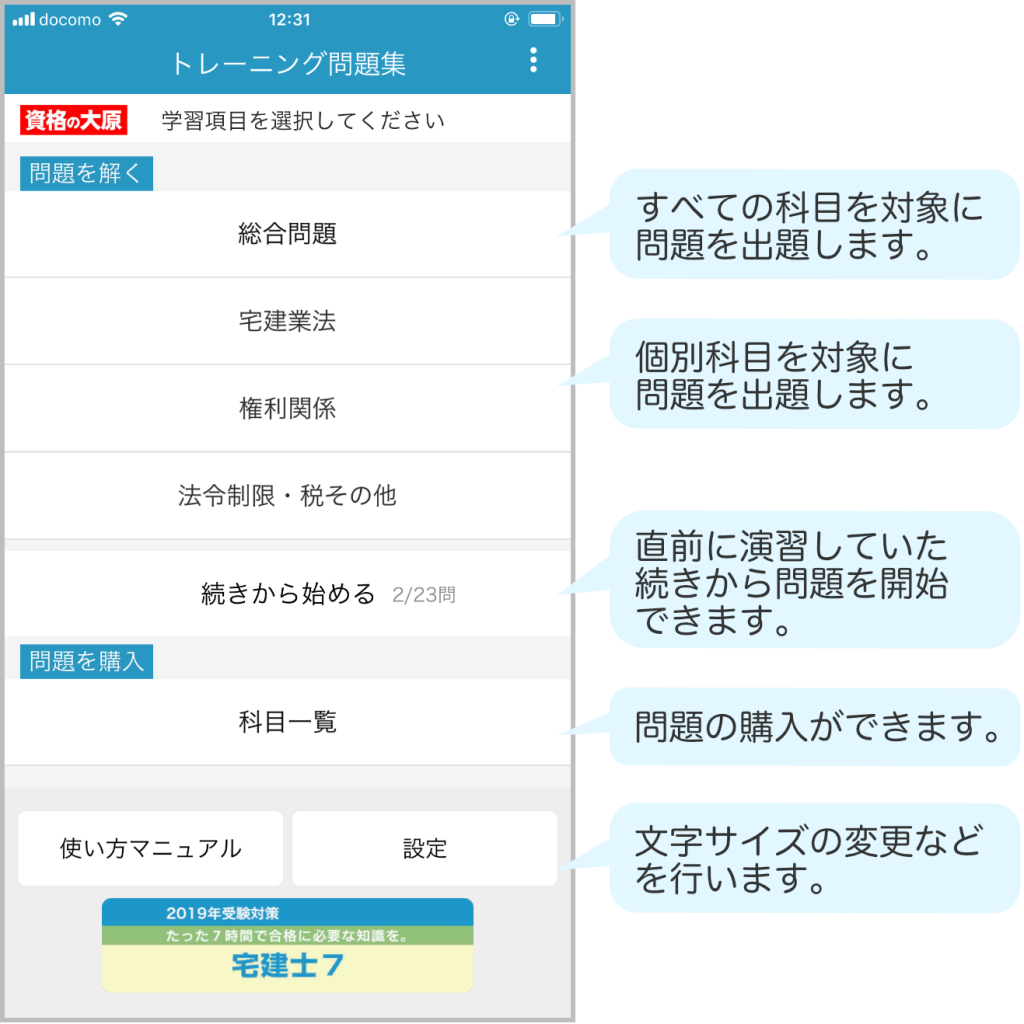Open the overflow menu
The height and width of the screenshot is (1024, 1024).
[533, 60]
